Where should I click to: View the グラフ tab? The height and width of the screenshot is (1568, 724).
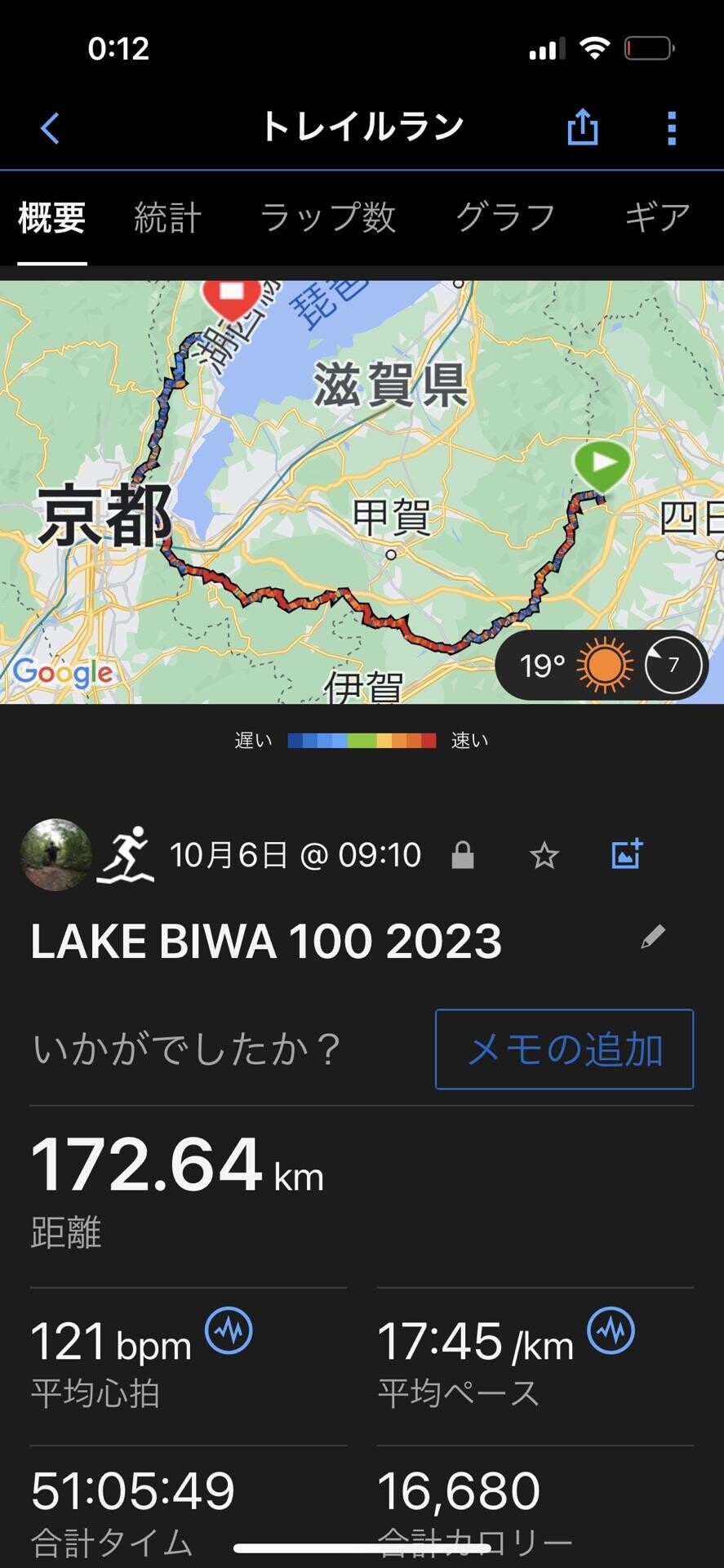point(505,218)
